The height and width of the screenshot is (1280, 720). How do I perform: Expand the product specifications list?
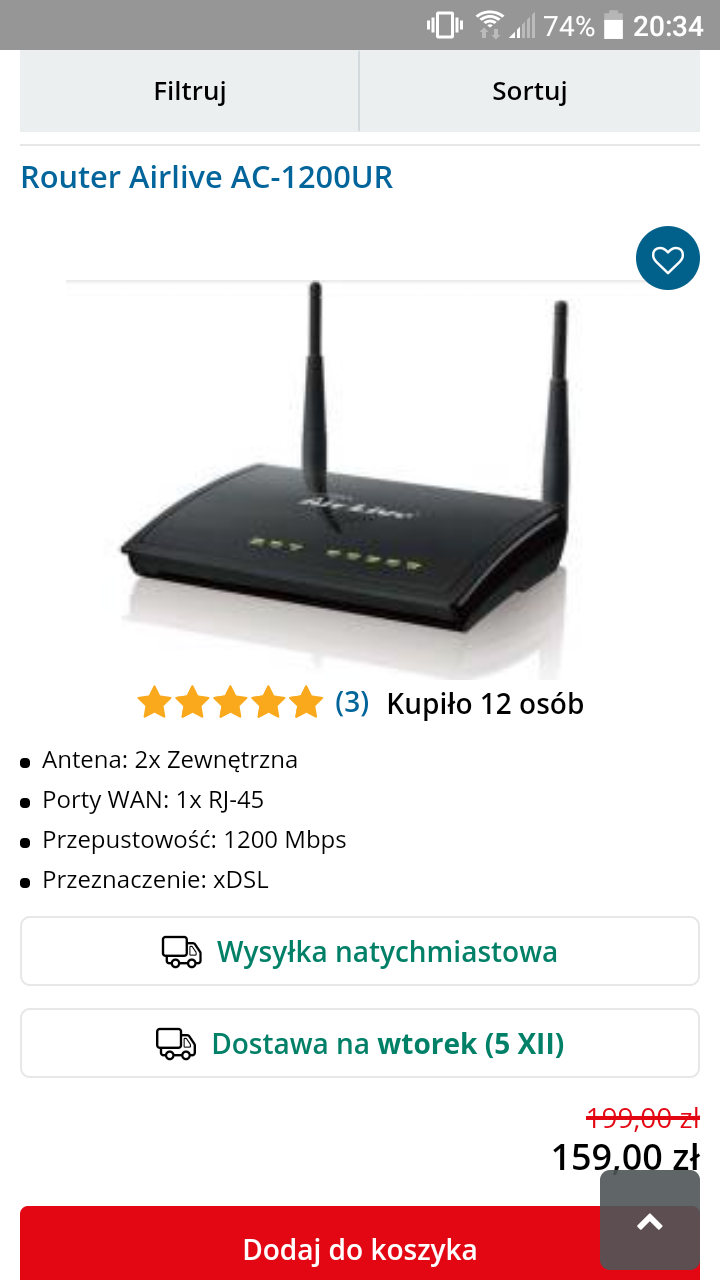point(180,820)
